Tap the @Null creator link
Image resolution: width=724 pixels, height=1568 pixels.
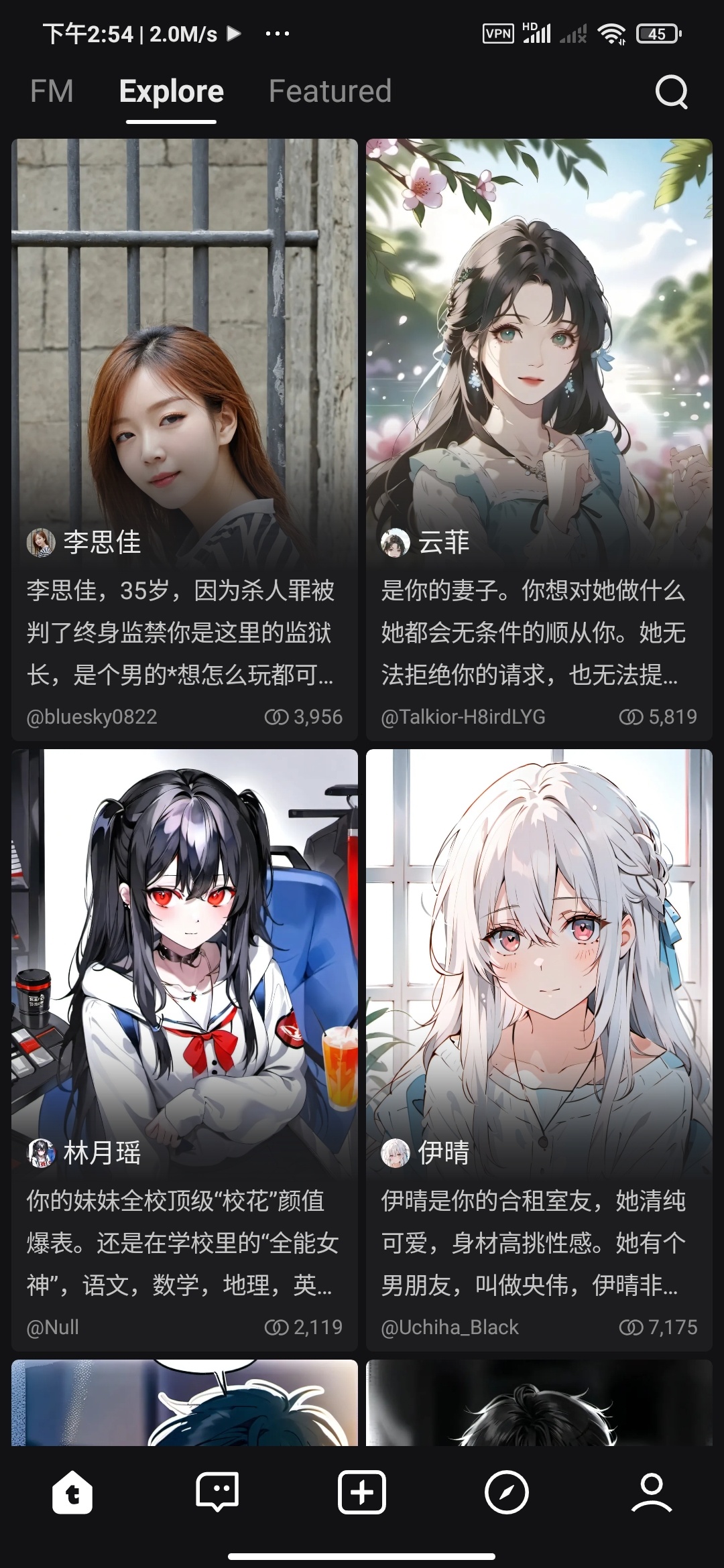coord(52,1326)
